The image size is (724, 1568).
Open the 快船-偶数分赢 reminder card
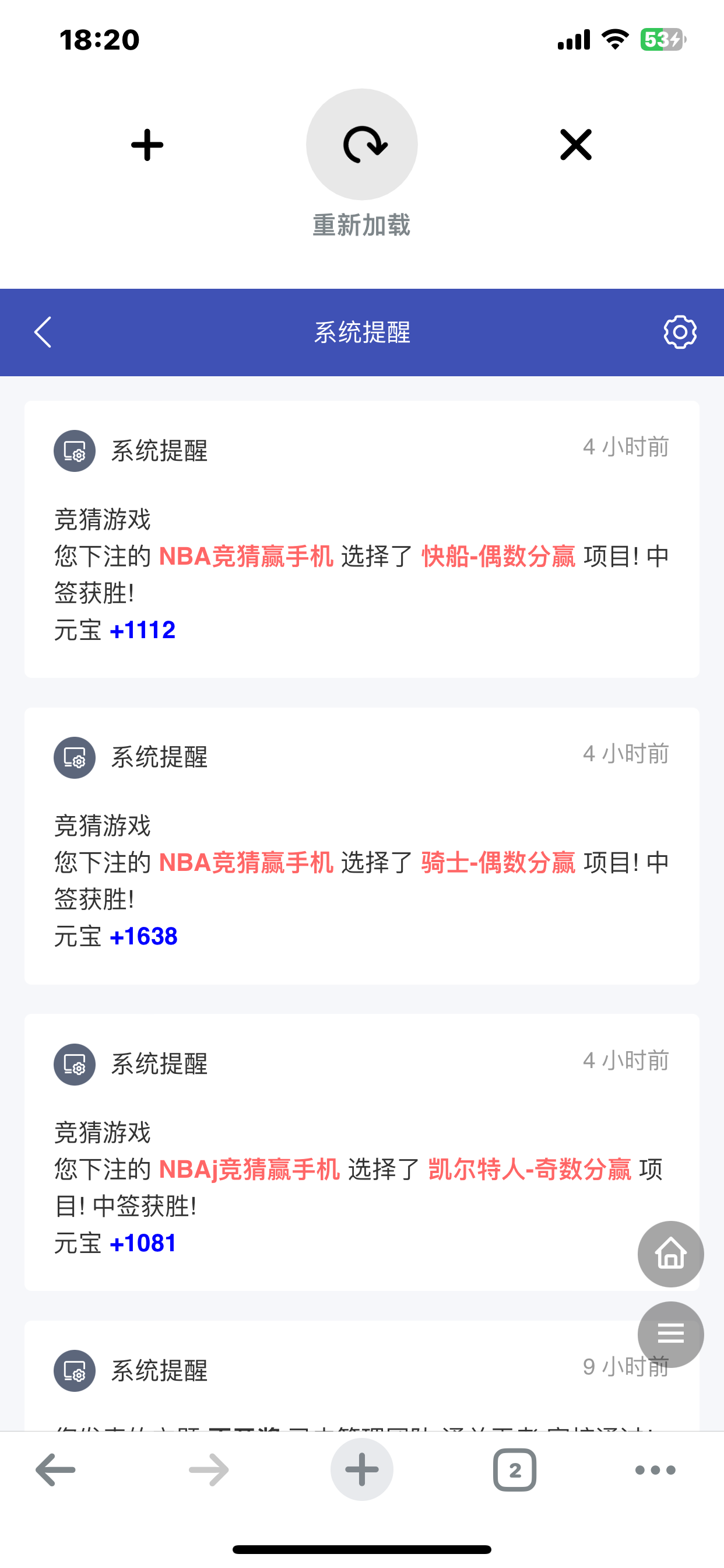point(361,538)
